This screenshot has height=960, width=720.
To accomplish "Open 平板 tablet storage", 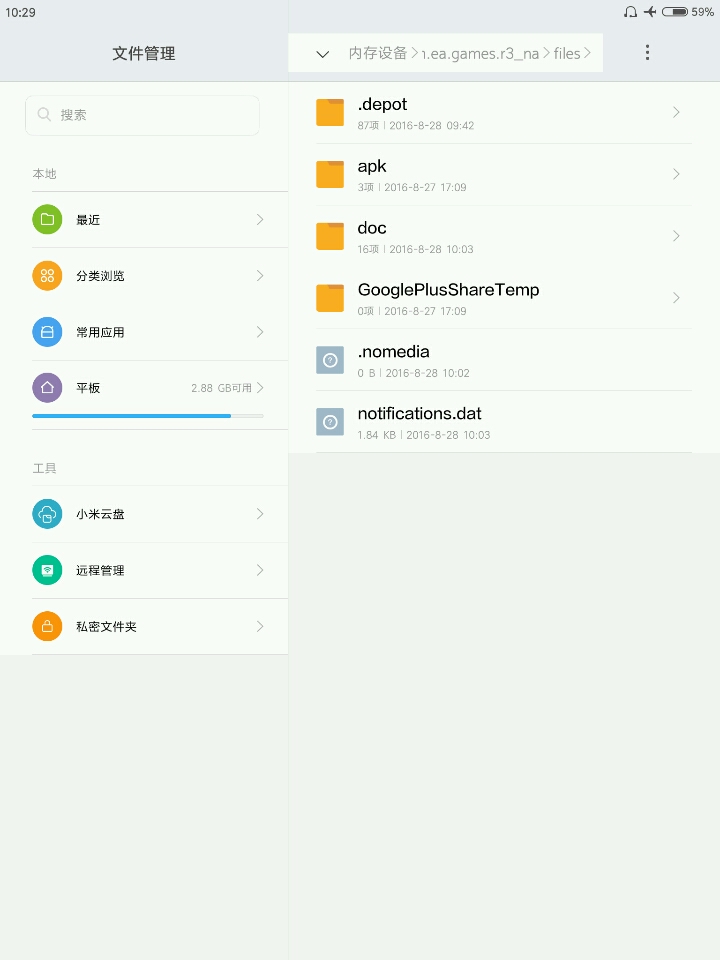I will 148,388.
